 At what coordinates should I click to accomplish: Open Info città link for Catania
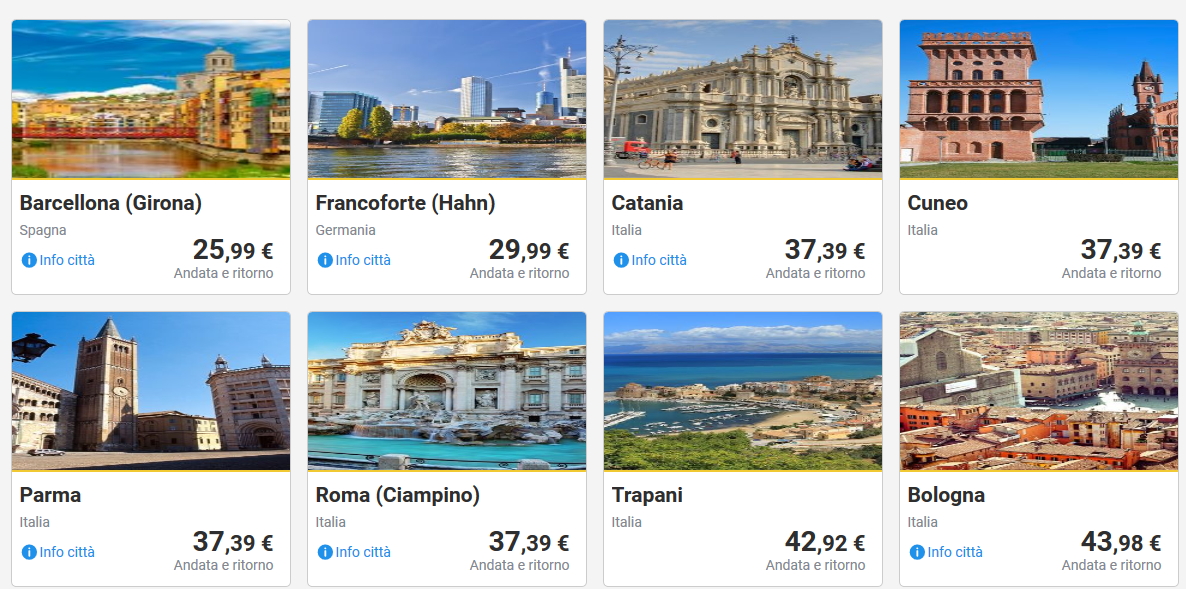[651, 260]
